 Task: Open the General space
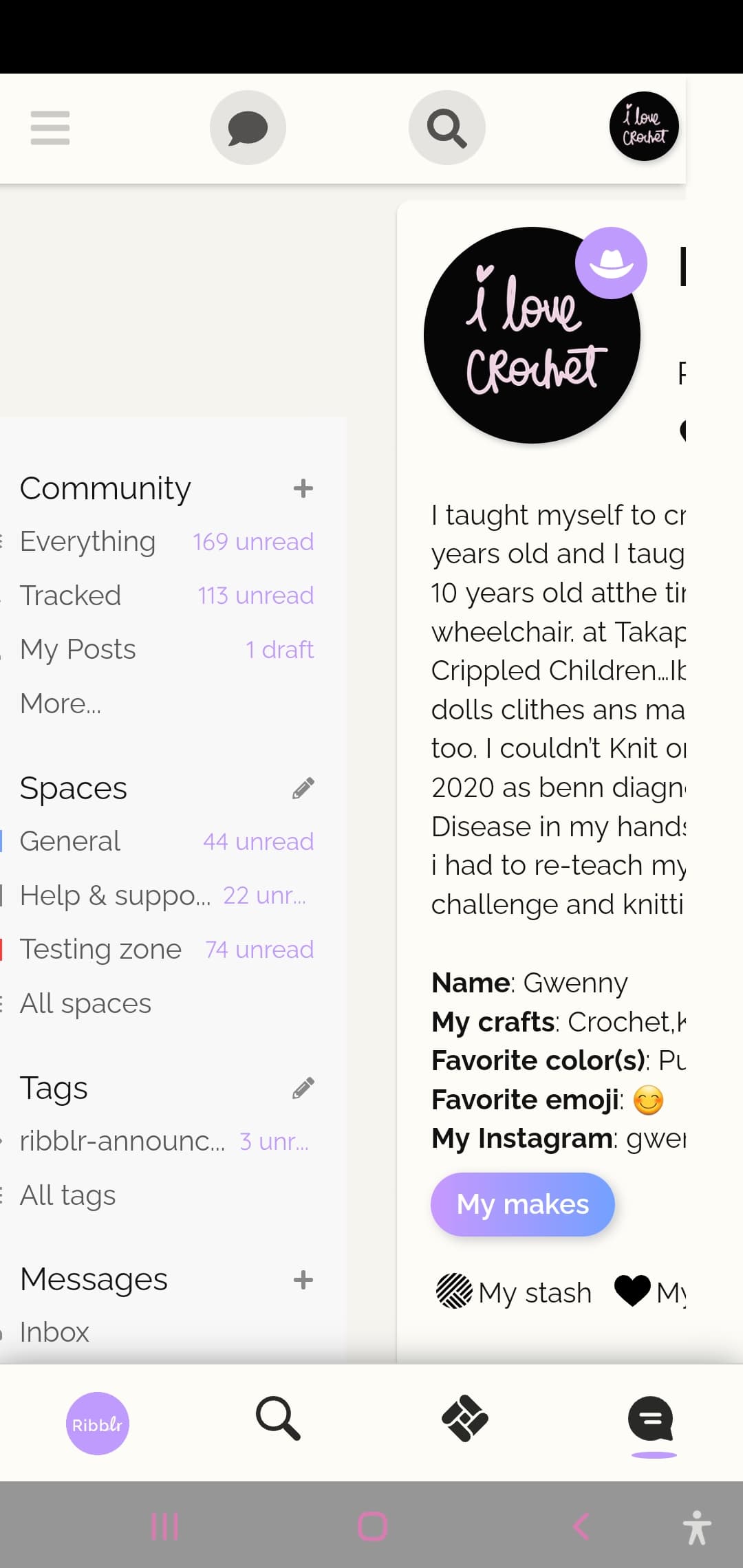[x=166, y=841]
